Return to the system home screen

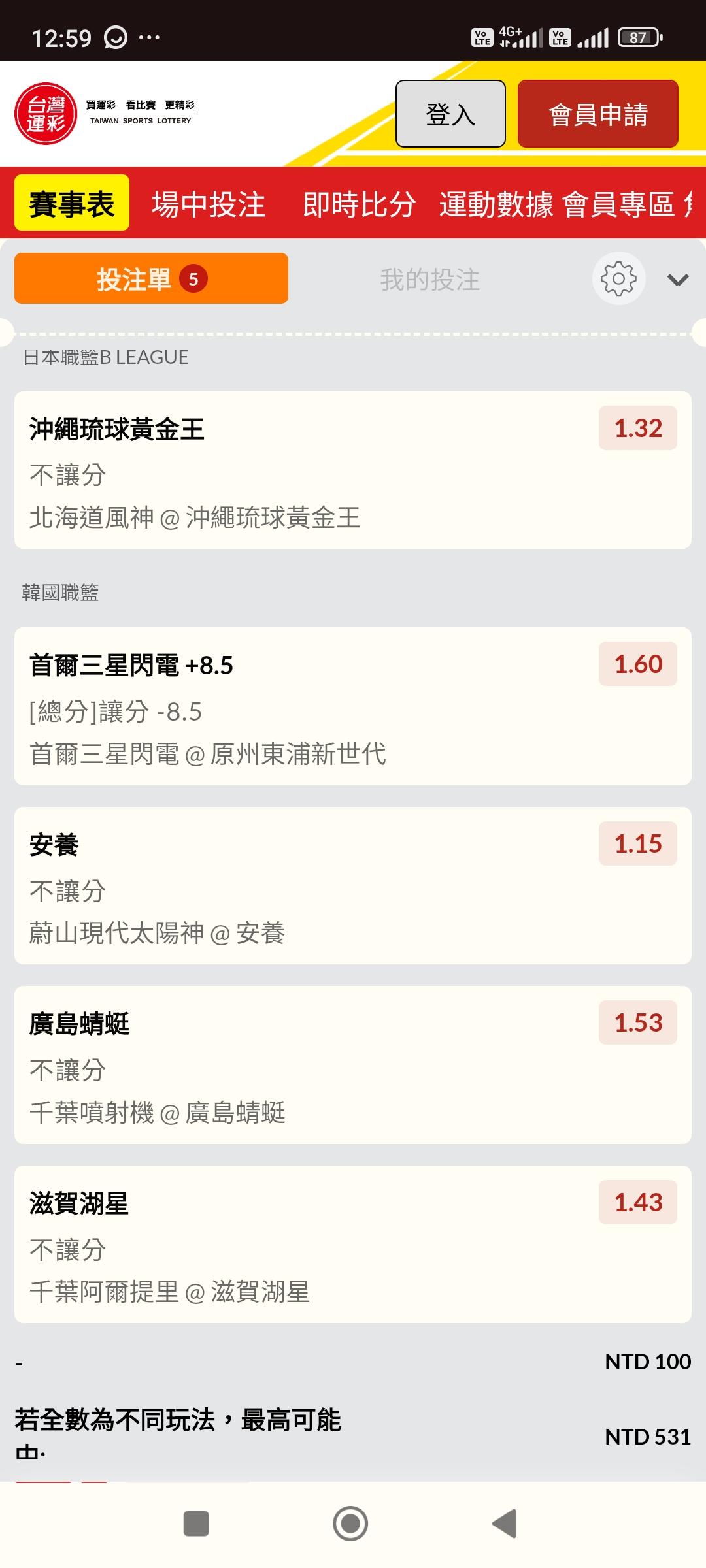350,1524
